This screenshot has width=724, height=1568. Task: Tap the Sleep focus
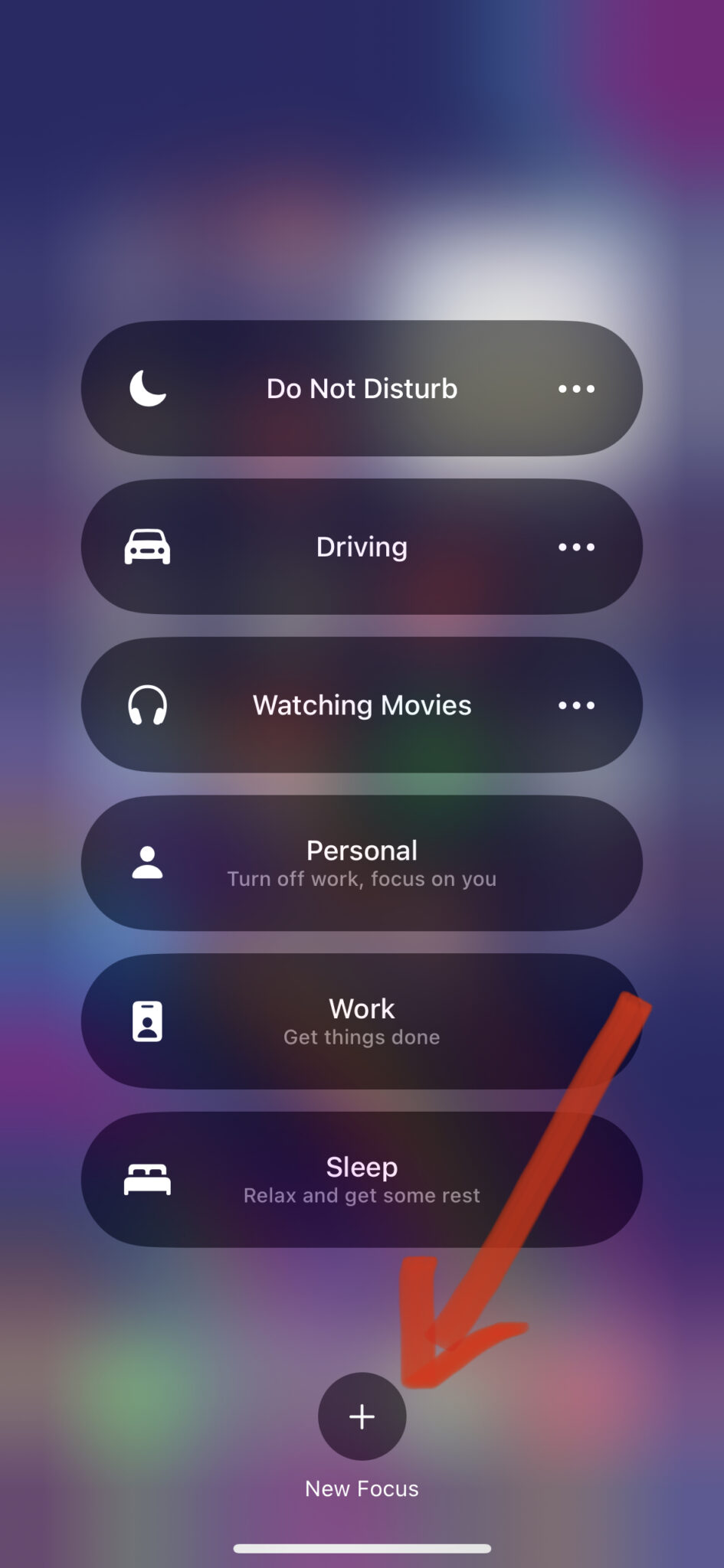tap(362, 1180)
